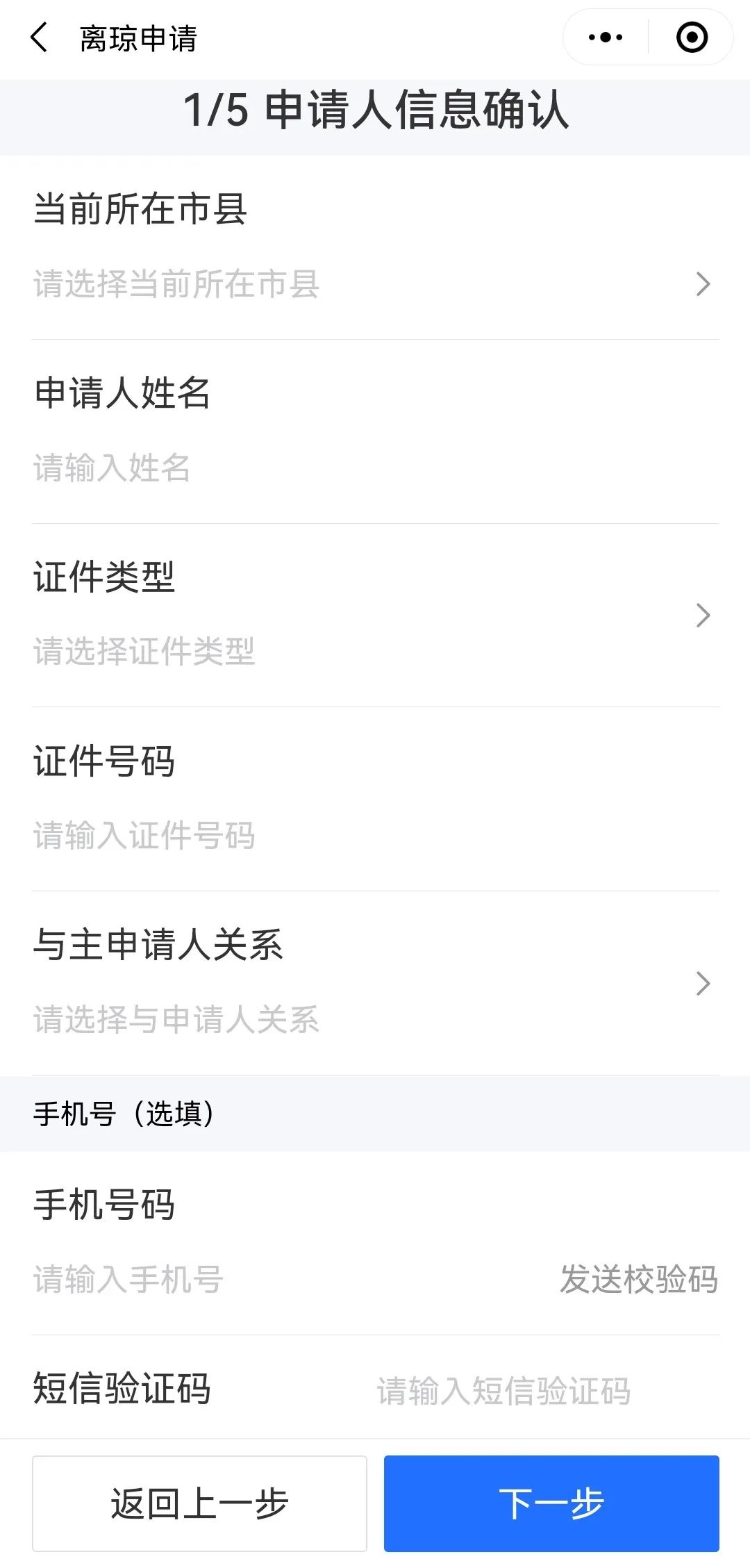
Task: Tap 返回上一步 button
Action: tap(199, 1503)
